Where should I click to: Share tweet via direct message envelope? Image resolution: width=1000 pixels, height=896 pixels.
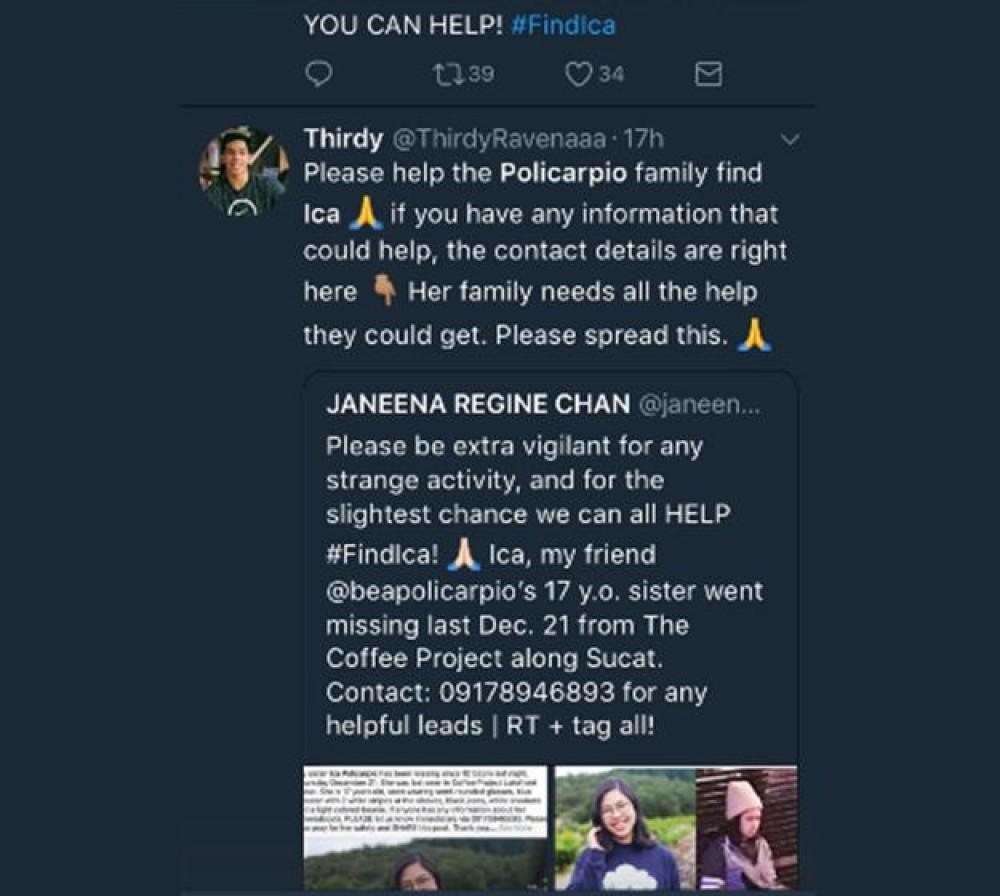(x=708, y=74)
